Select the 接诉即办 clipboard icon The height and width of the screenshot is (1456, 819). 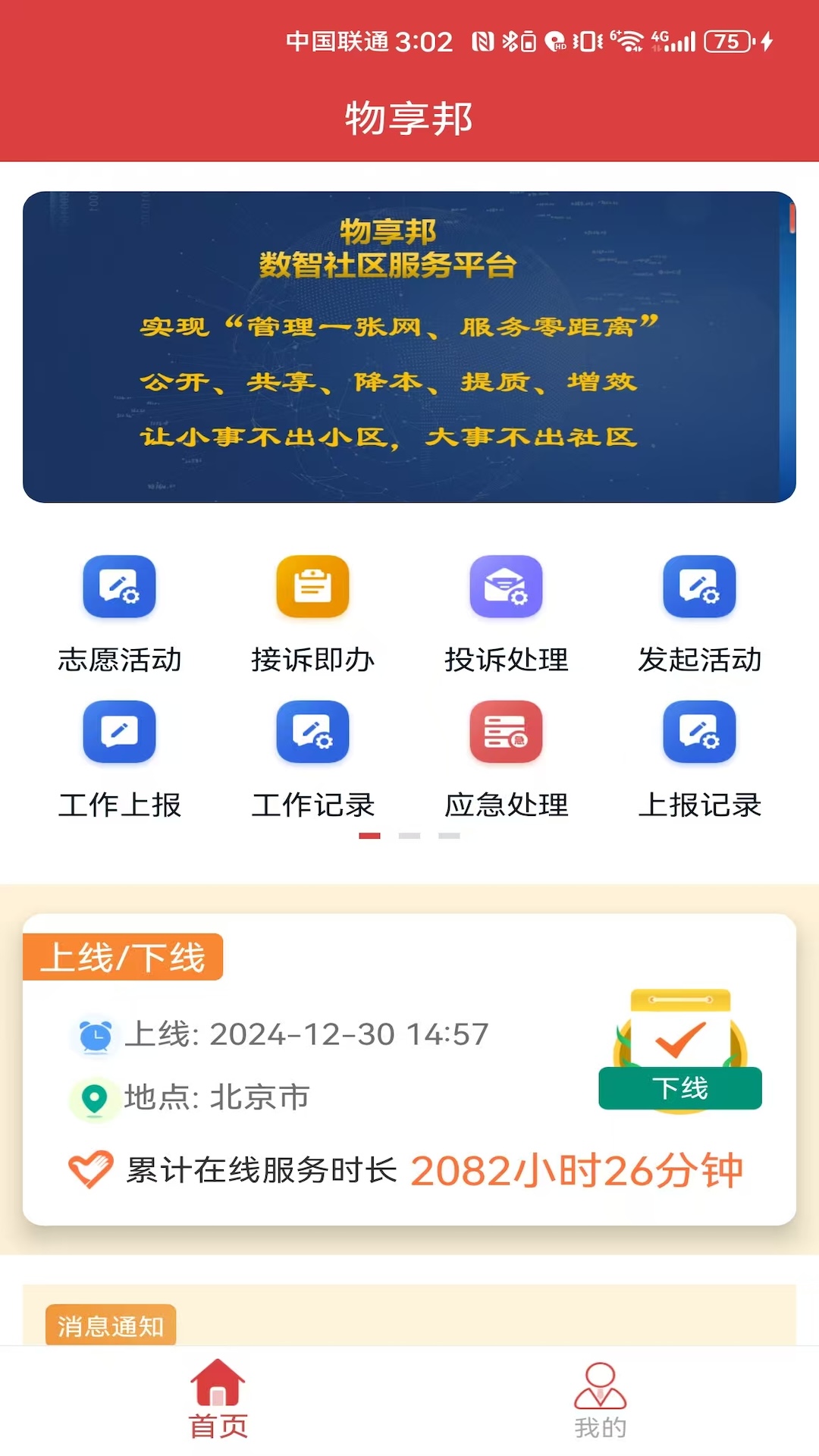(312, 587)
